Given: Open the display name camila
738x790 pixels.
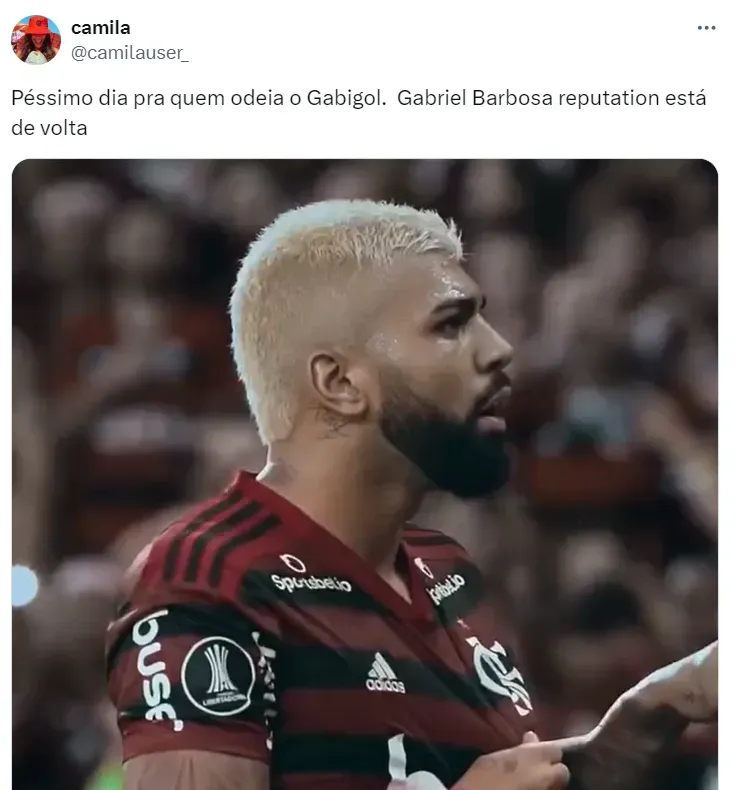Looking at the screenshot, I should tap(100, 28).
